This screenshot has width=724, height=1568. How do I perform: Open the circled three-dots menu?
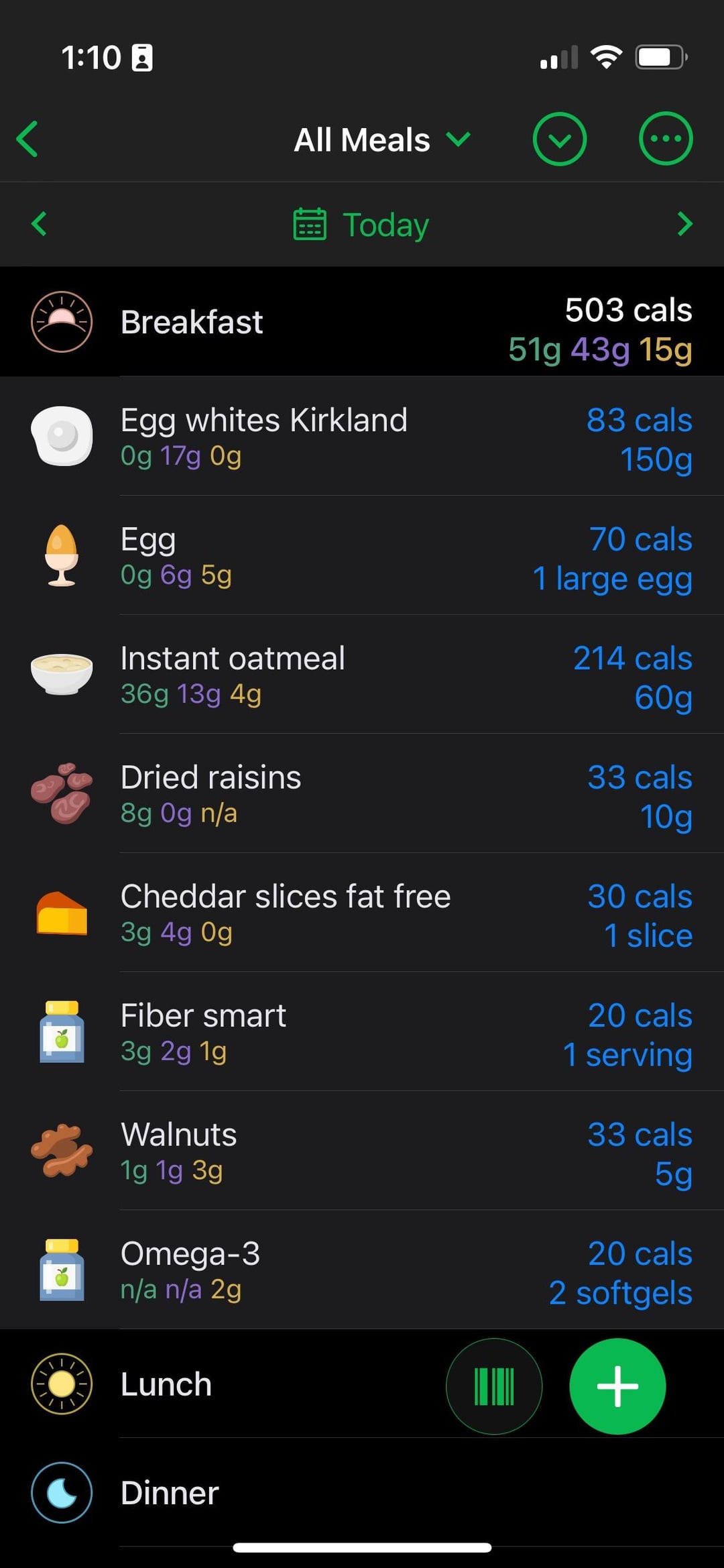coord(666,139)
